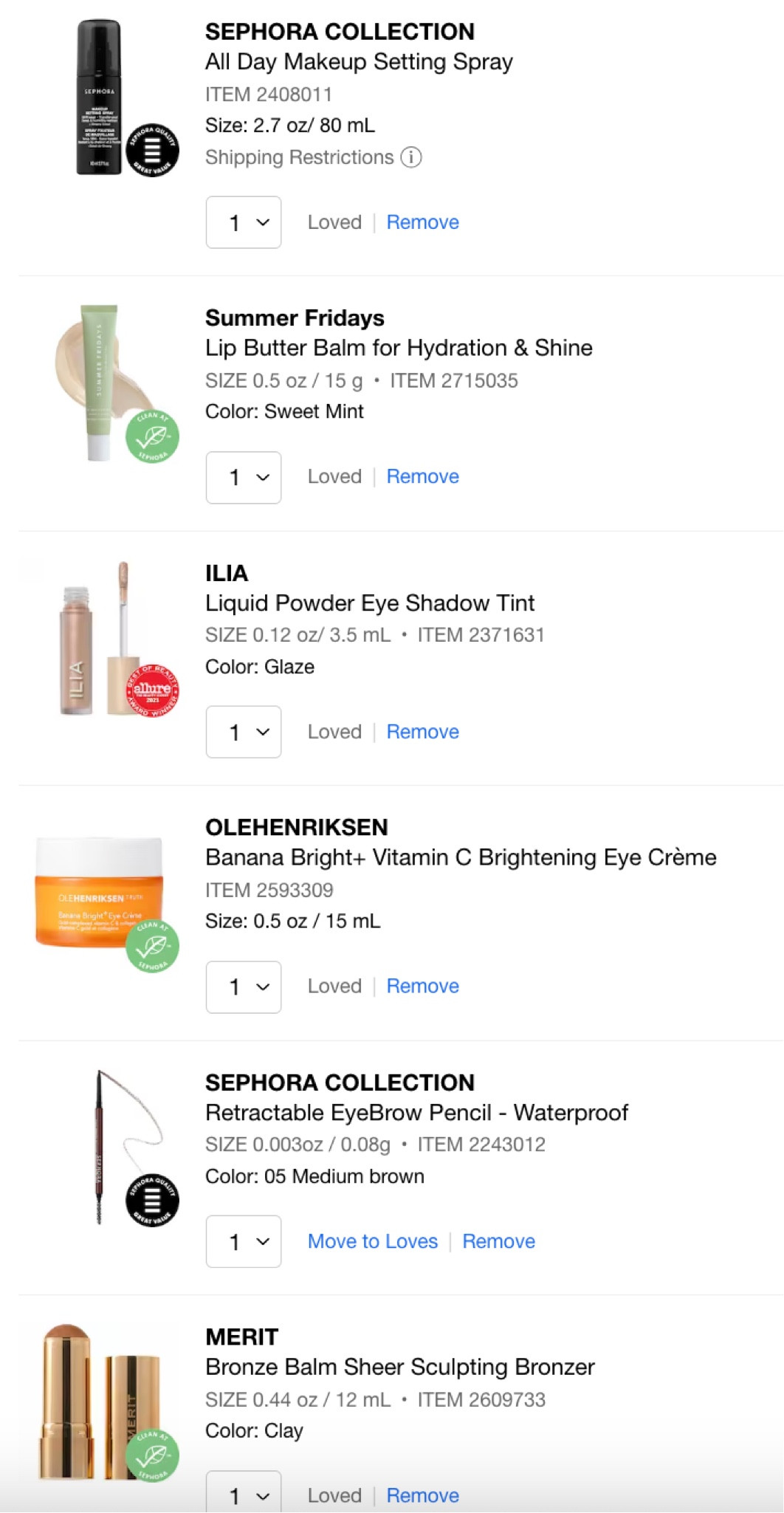Click the Sephora Quality badge on setting spray
The height and width of the screenshot is (1513, 784).
[x=151, y=147]
